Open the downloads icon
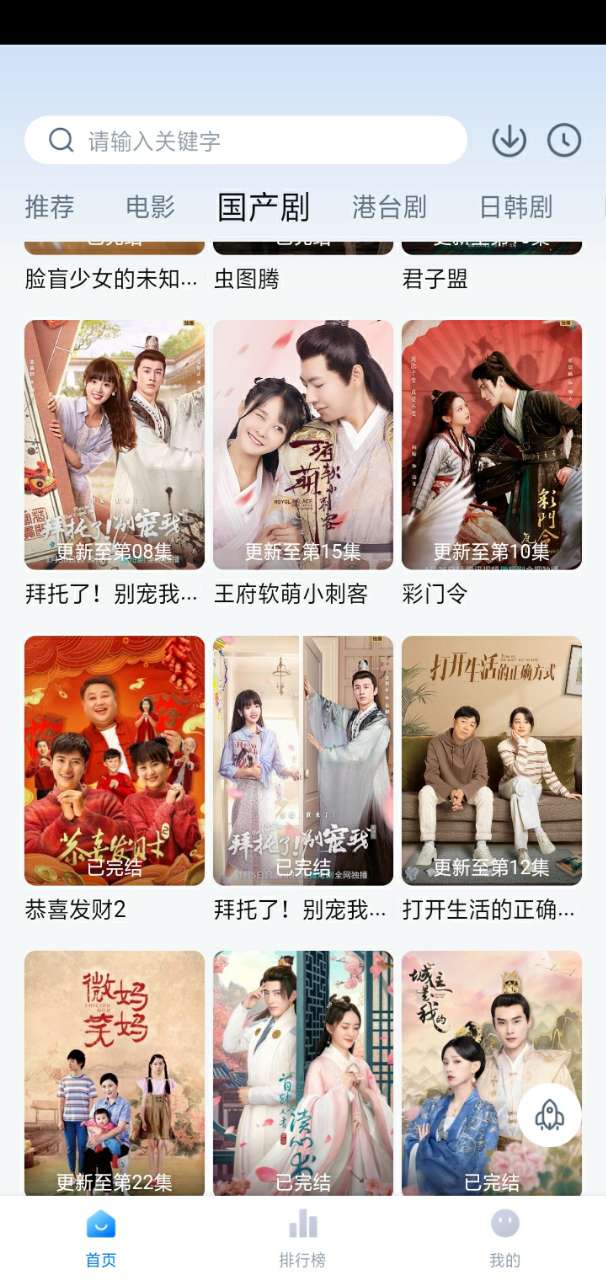606x1280 pixels. tap(509, 140)
